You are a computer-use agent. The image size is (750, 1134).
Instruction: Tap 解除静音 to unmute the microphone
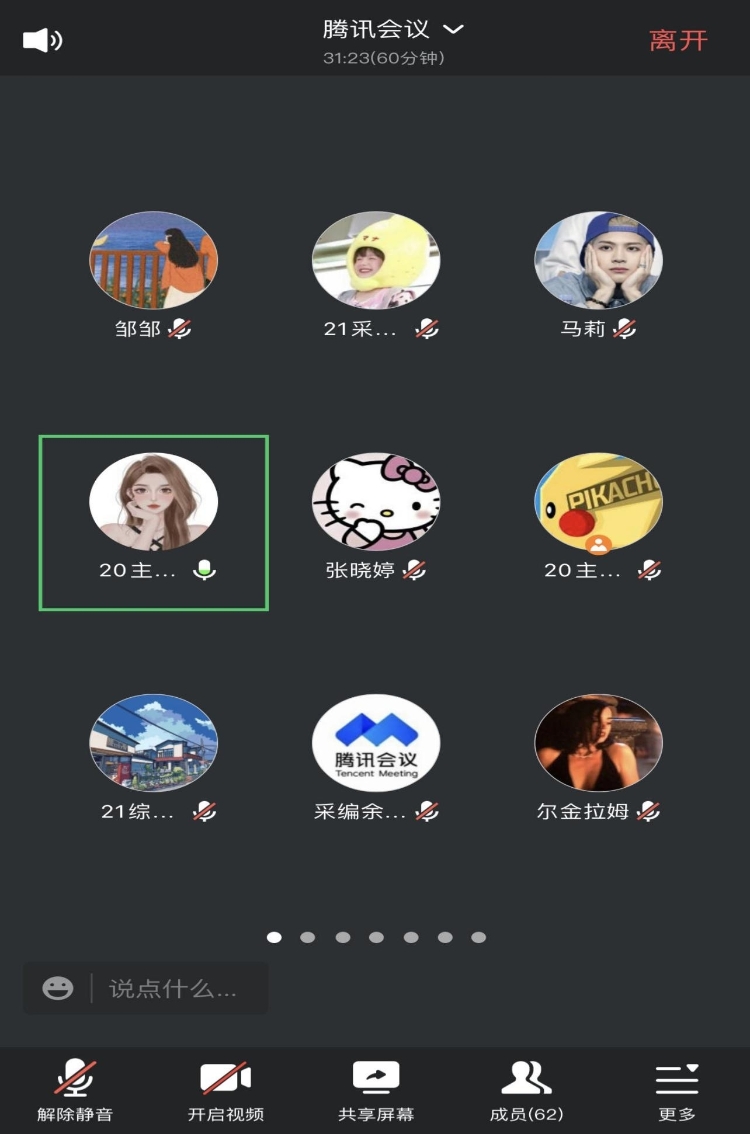click(x=74, y=1090)
